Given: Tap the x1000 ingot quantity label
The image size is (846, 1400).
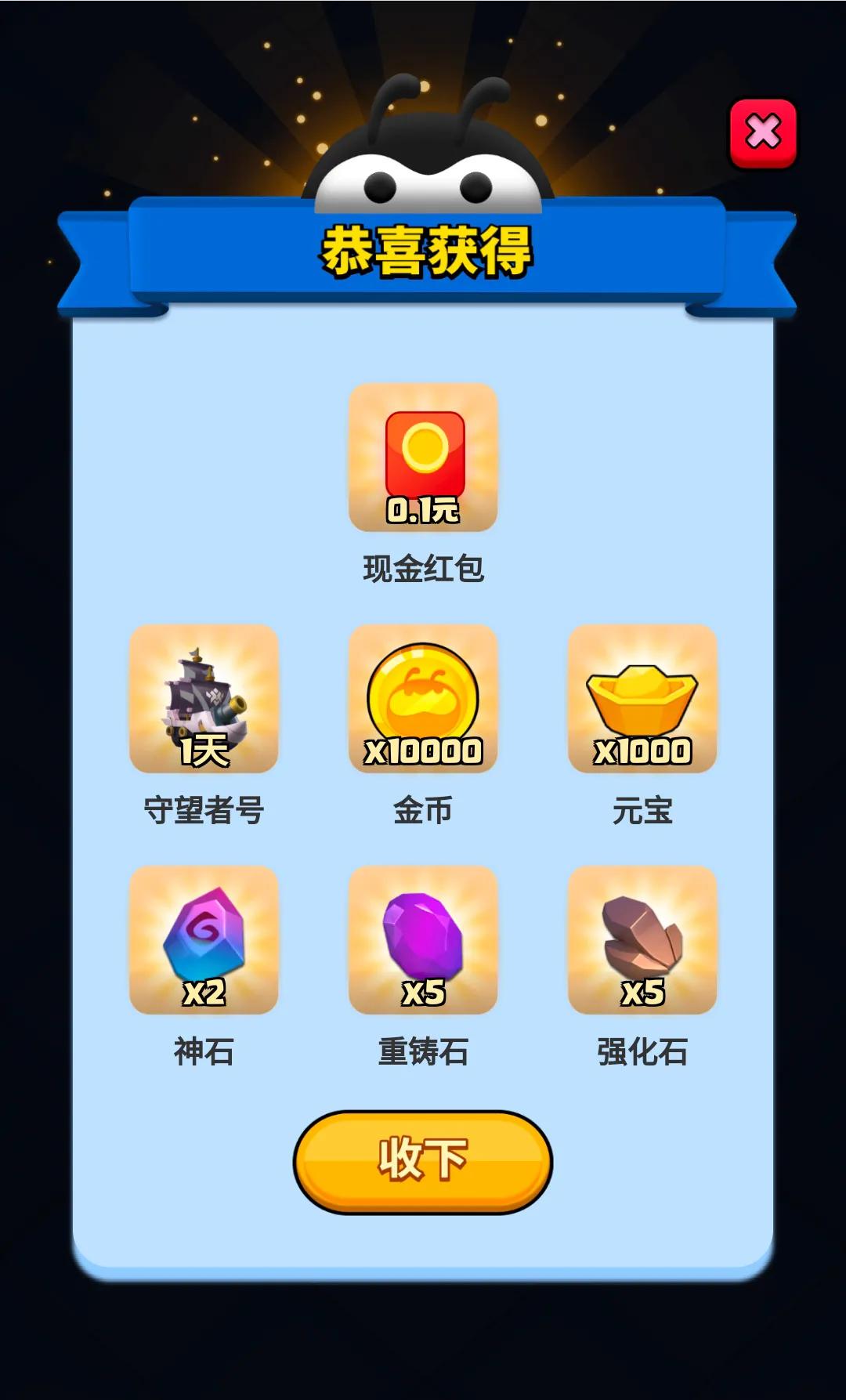Looking at the screenshot, I should click(x=642, y=752).
